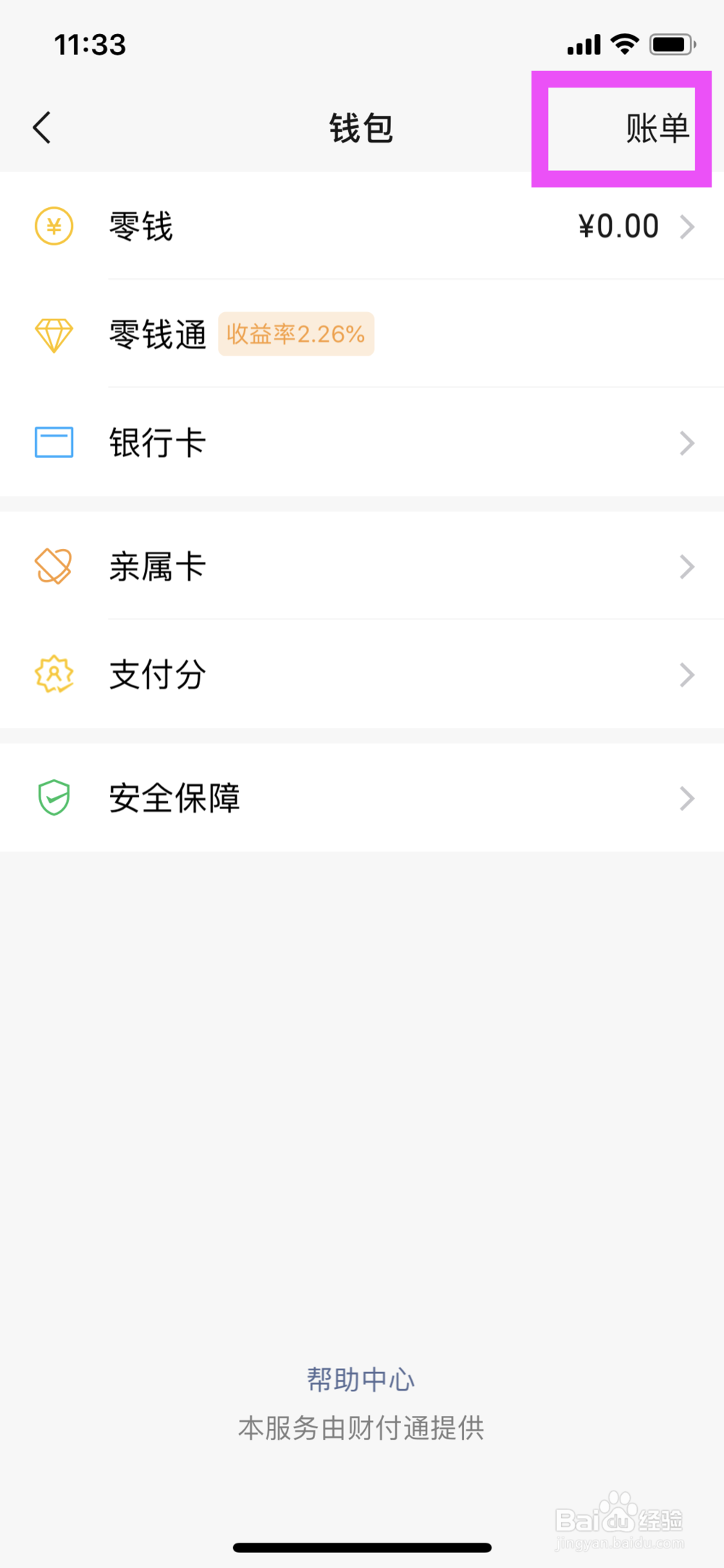Viewport: 724px width, 1568px height.
Task: Open the 安全保障 row
Action: 362,798
